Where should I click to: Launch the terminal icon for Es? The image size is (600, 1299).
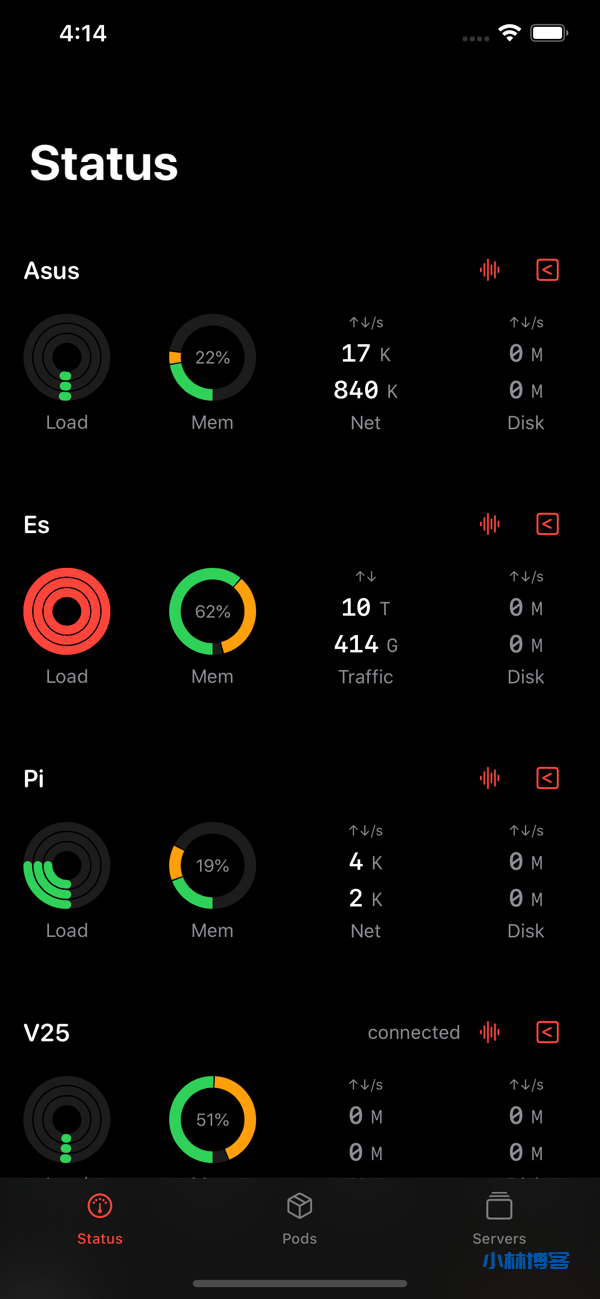tap(547, 524)
